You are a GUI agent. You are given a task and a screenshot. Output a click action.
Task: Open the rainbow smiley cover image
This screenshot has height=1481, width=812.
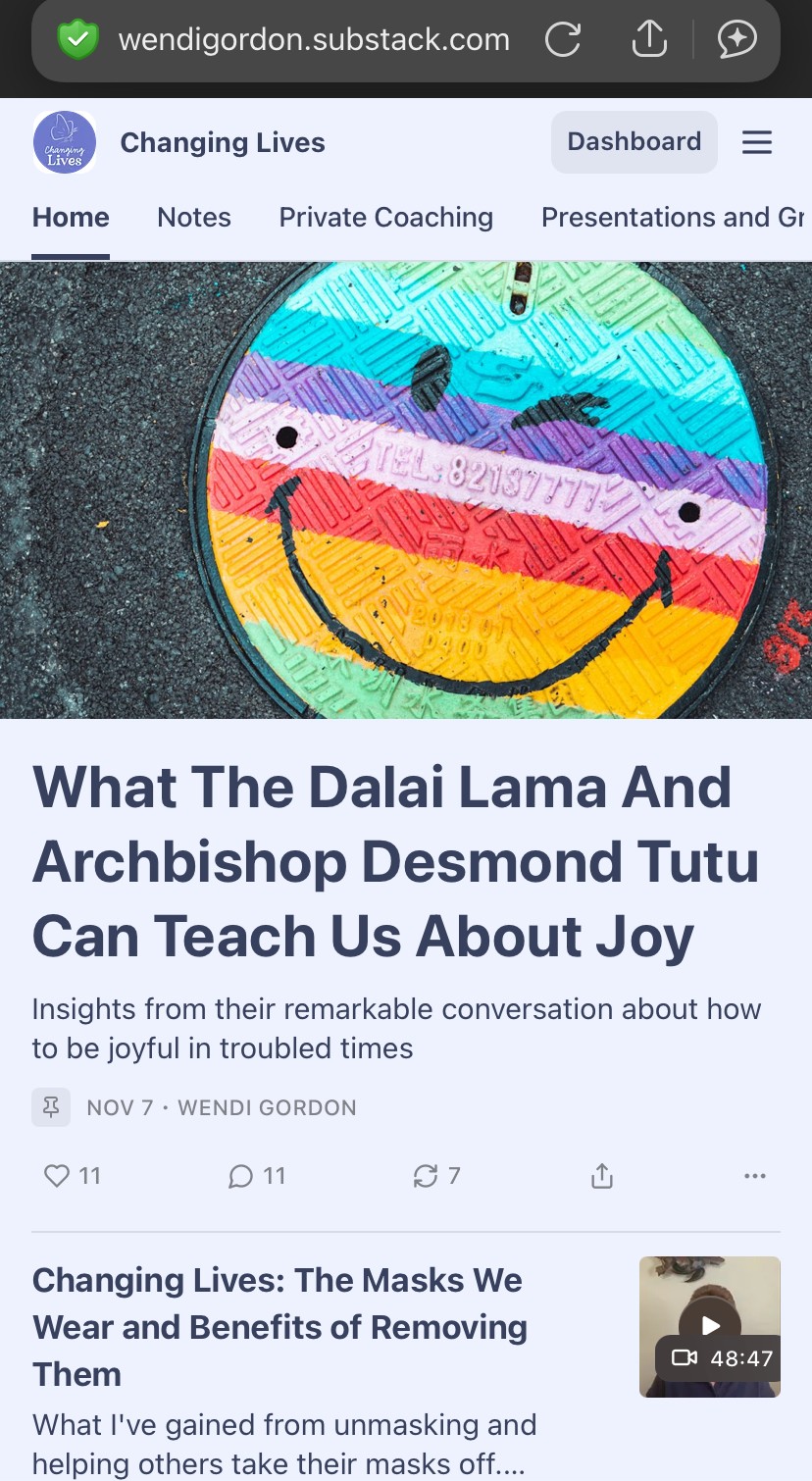pos(406,490)
